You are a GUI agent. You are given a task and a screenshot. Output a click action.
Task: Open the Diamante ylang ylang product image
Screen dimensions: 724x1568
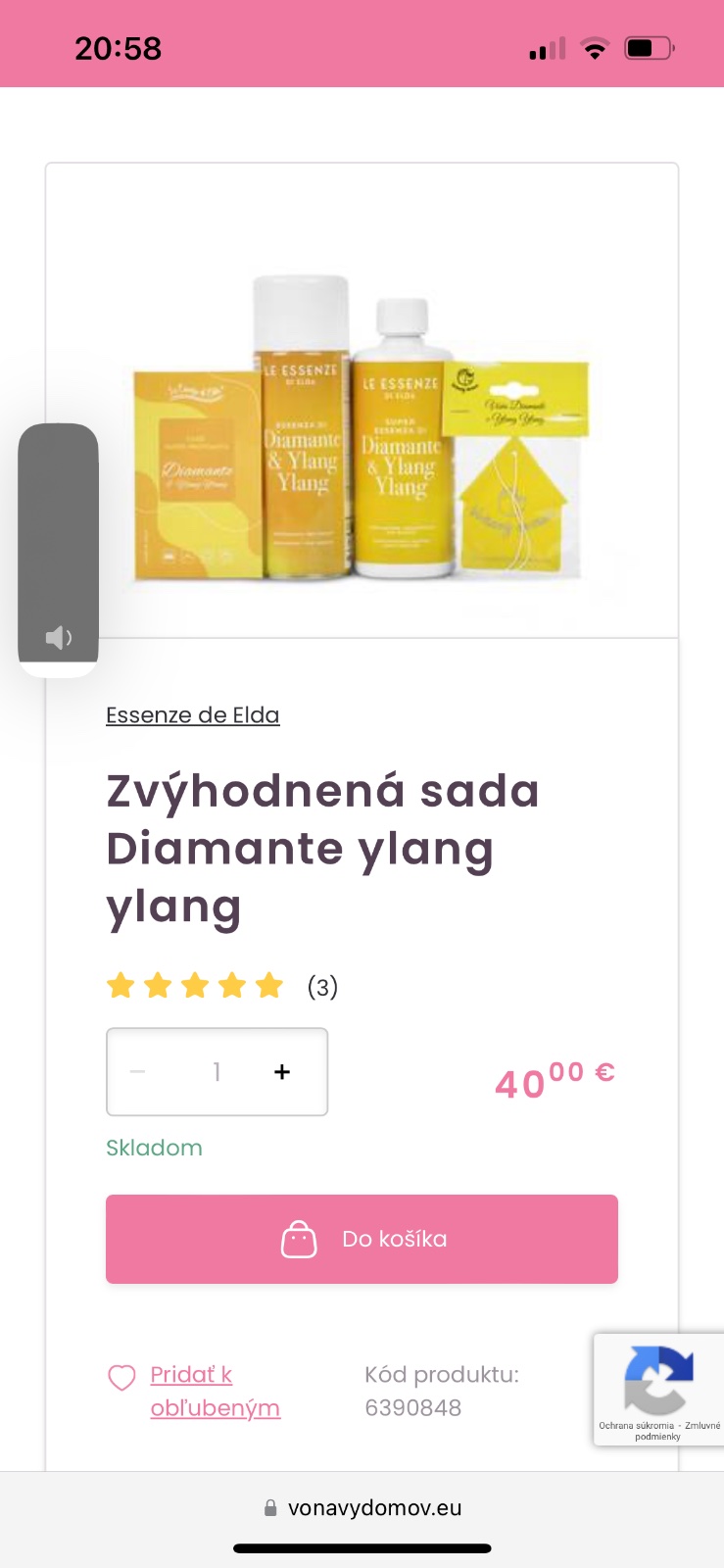click(362, 431)
